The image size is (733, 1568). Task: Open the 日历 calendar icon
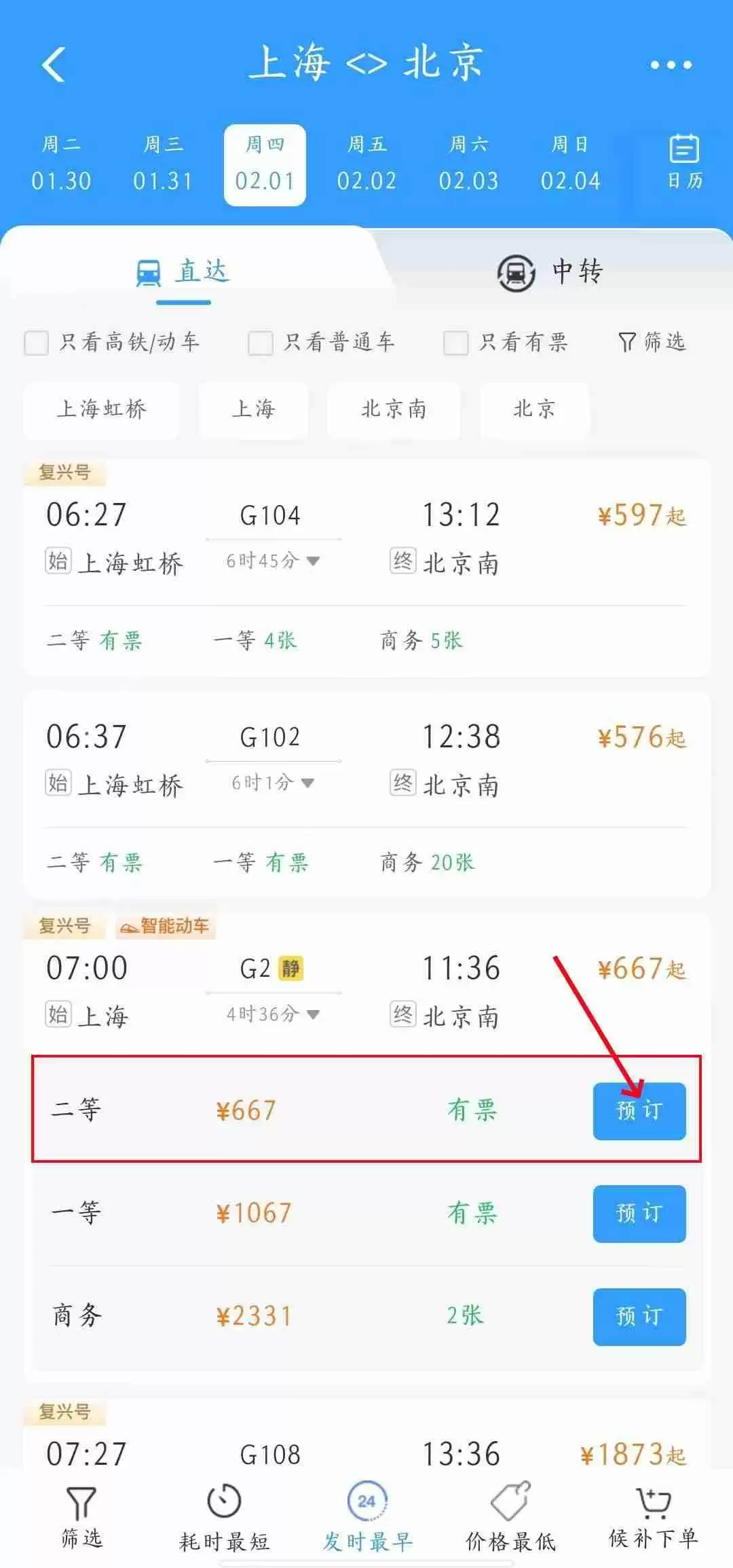pyautogui.click(x=683, y=163)
